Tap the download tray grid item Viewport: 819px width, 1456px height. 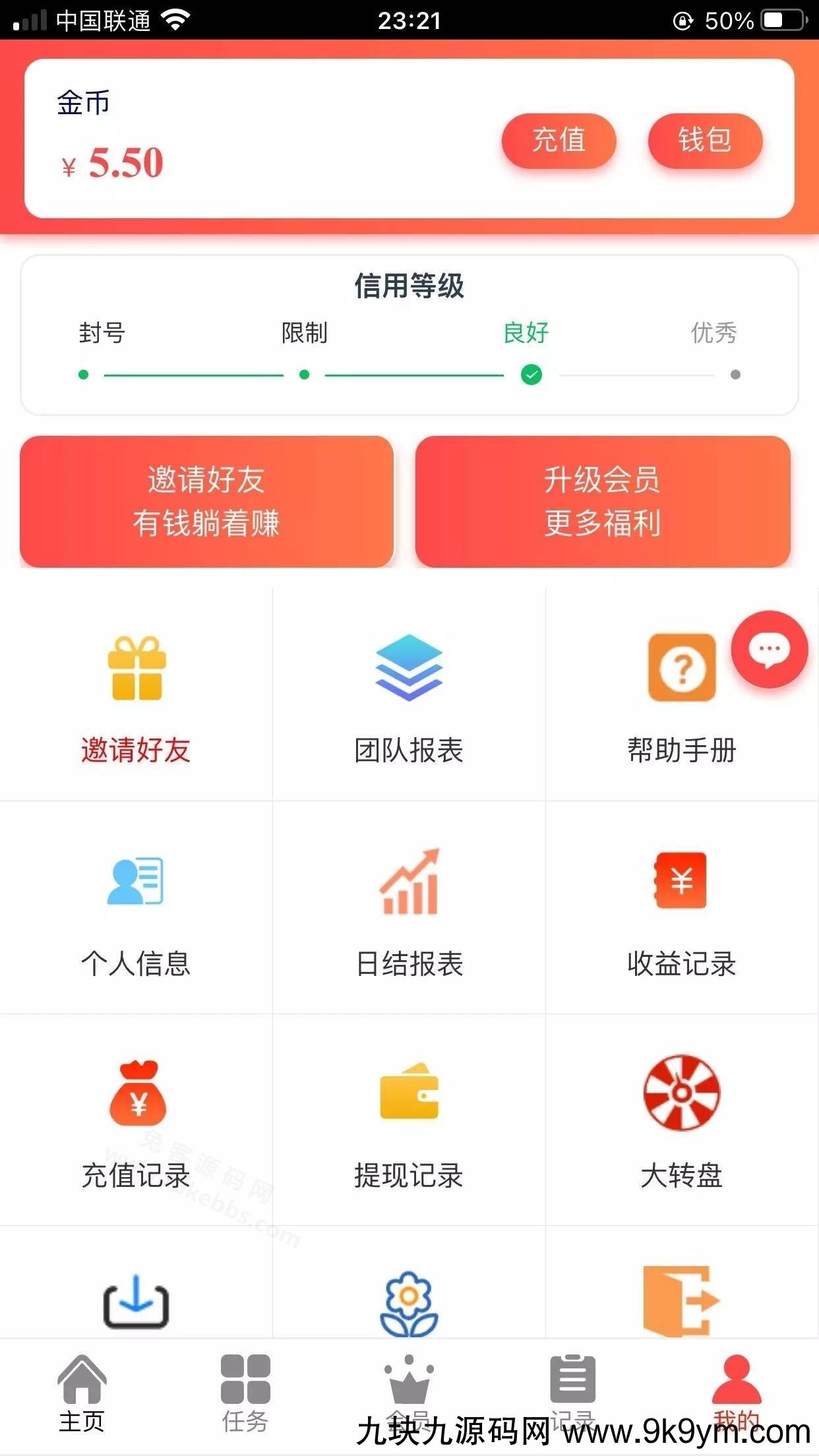point(136,1299)
